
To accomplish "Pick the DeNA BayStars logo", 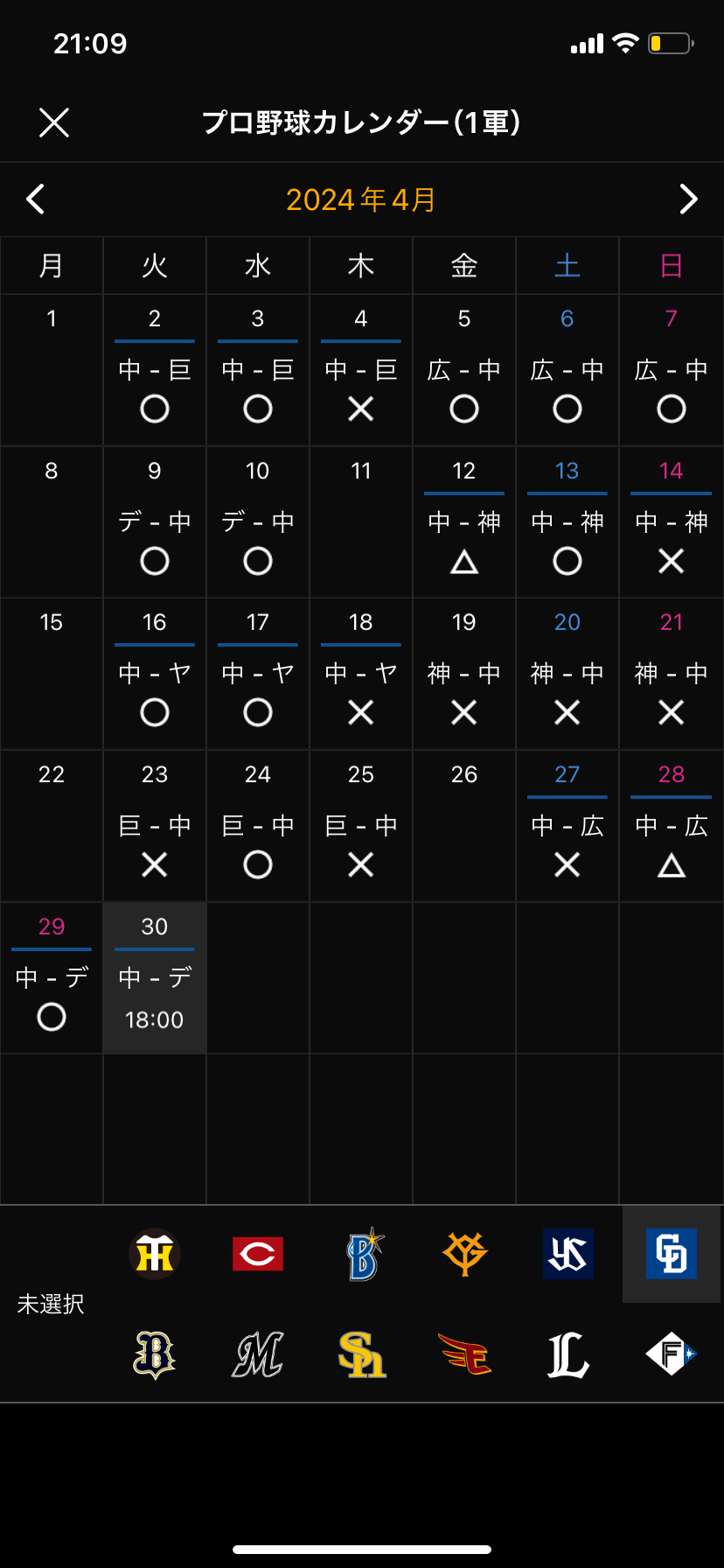I will pos(362,1254).
